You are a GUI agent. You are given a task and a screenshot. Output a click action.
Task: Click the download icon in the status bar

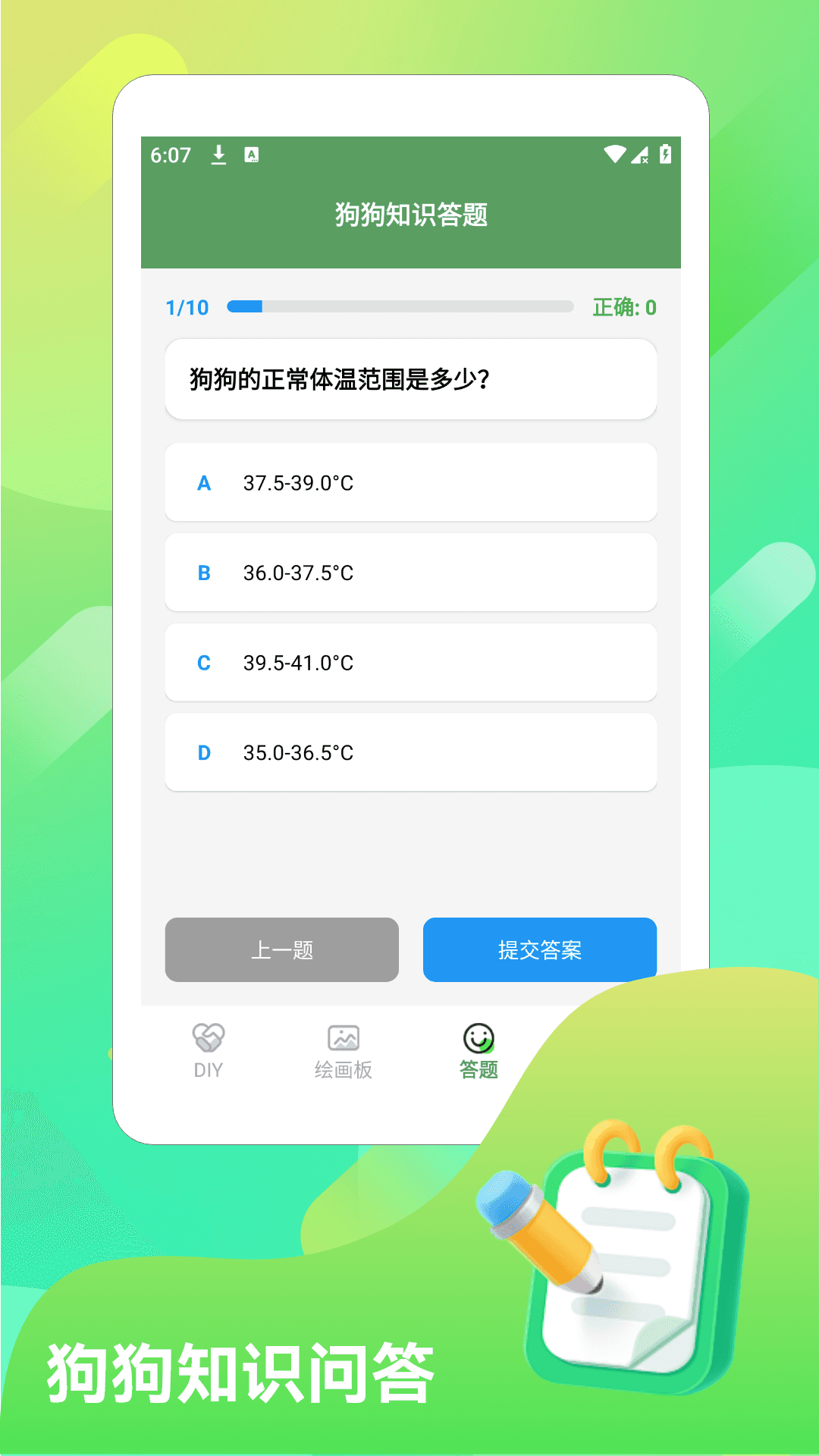[x=218, y=154]
